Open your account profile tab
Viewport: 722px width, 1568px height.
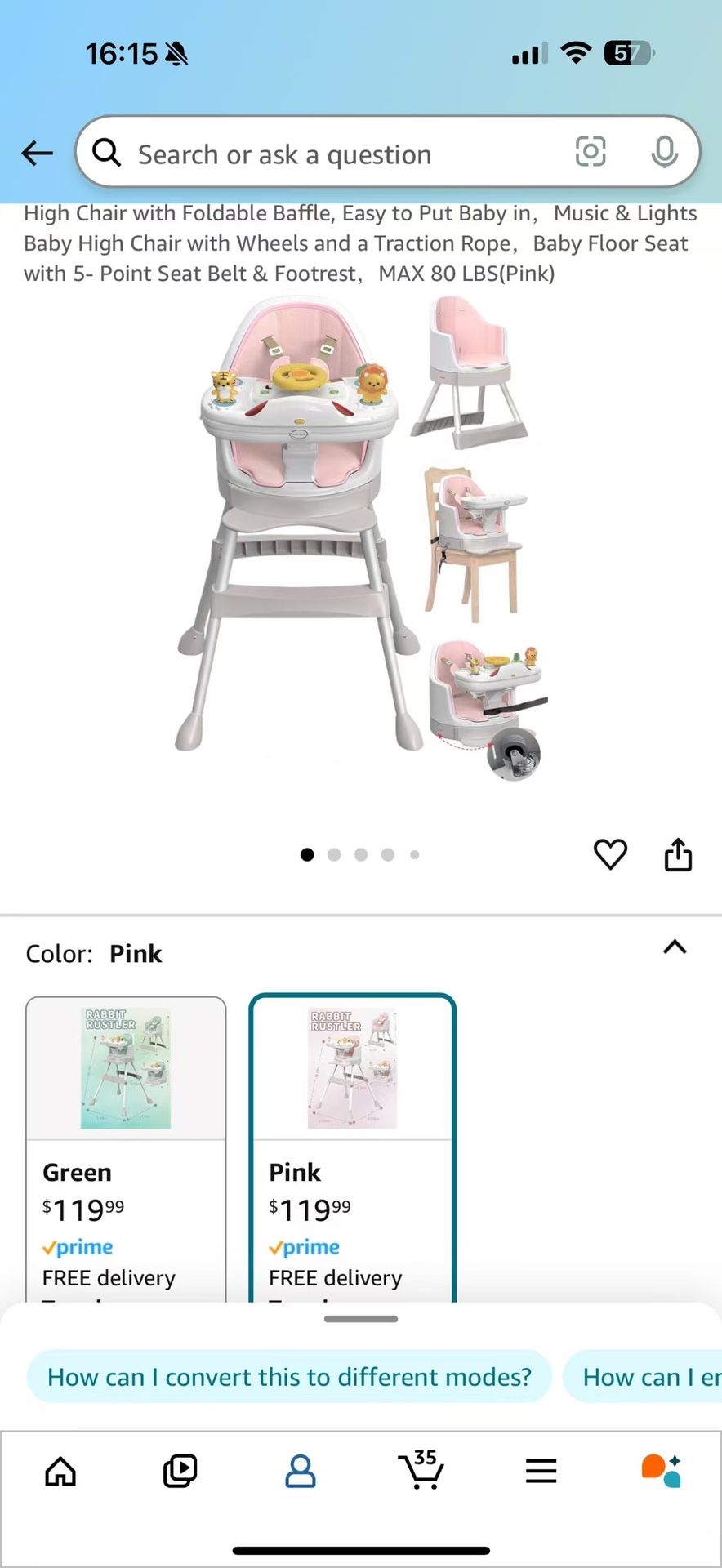point(300,1471)
